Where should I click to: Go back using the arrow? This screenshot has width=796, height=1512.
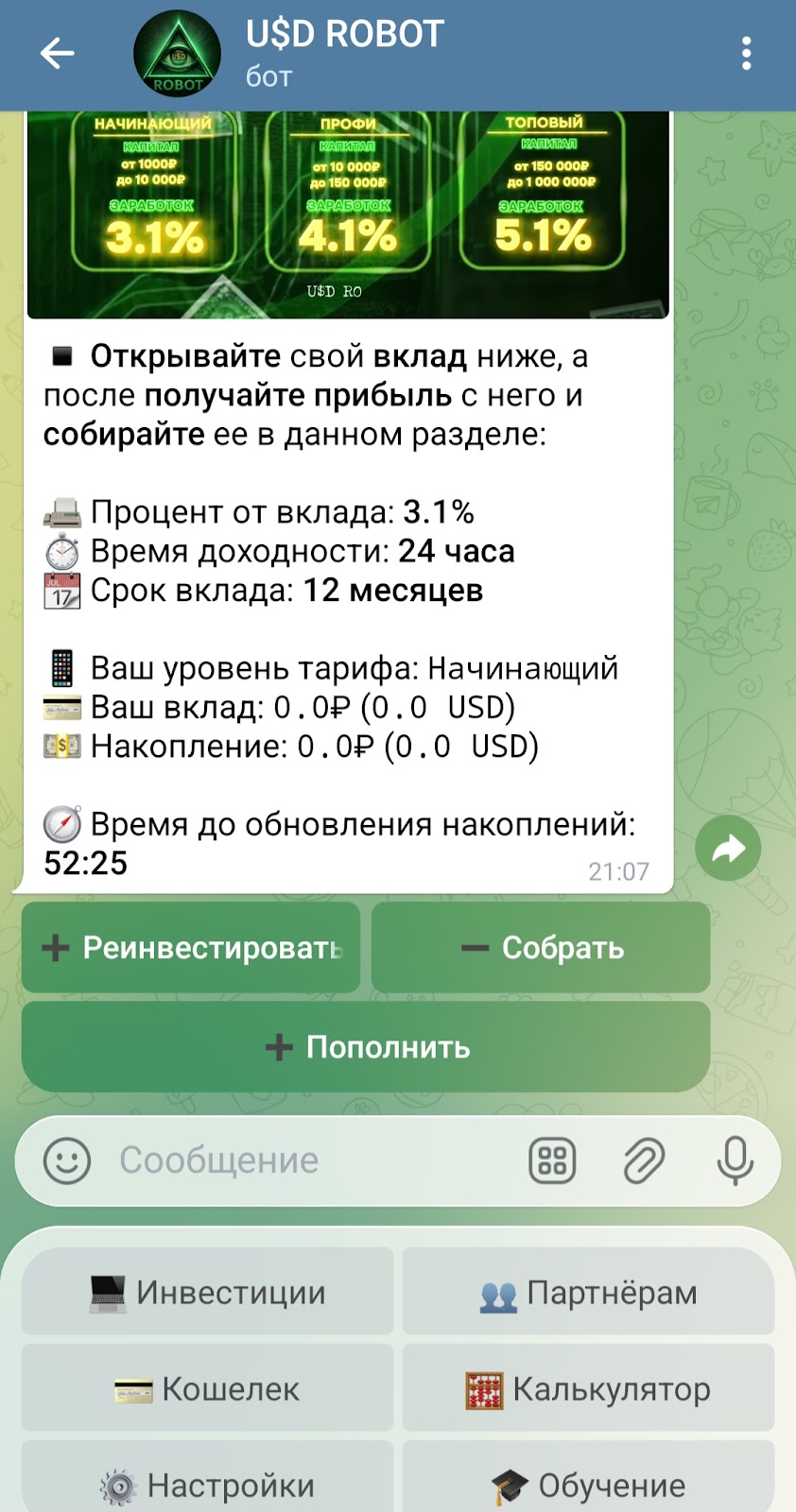tap(57, 54)
